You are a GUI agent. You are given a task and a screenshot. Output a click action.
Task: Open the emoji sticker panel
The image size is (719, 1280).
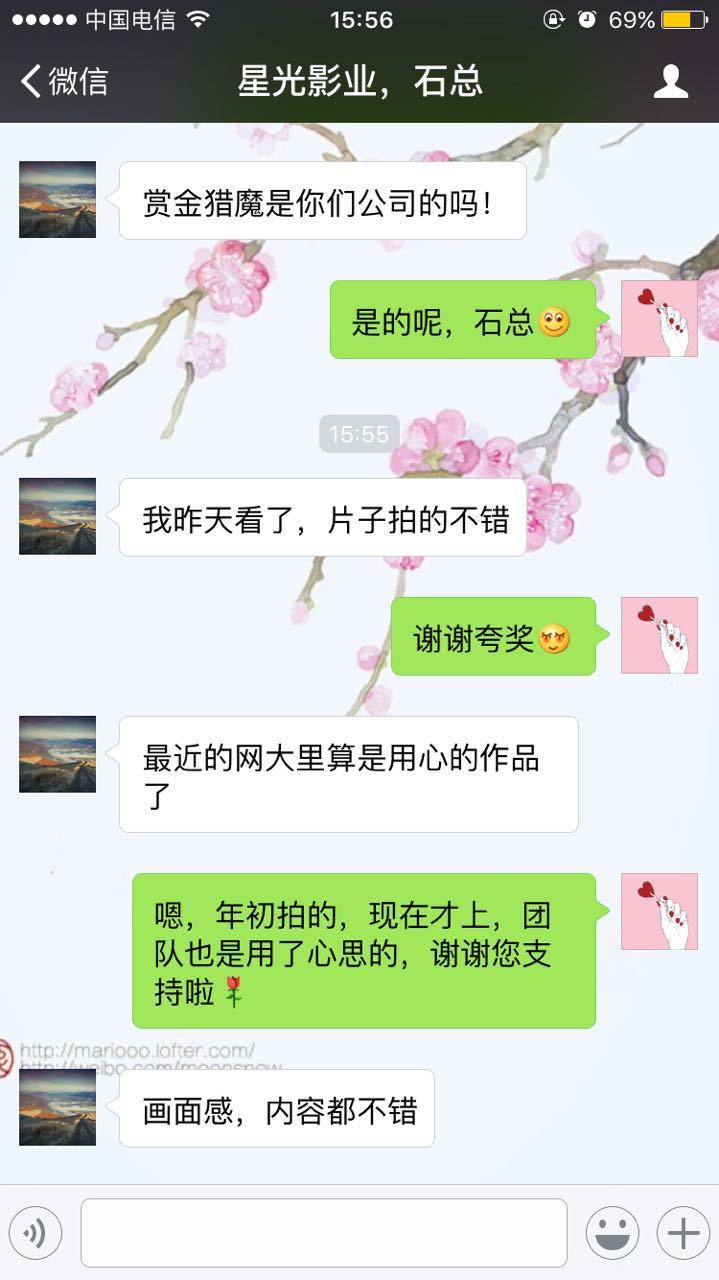click(612, 1233)
